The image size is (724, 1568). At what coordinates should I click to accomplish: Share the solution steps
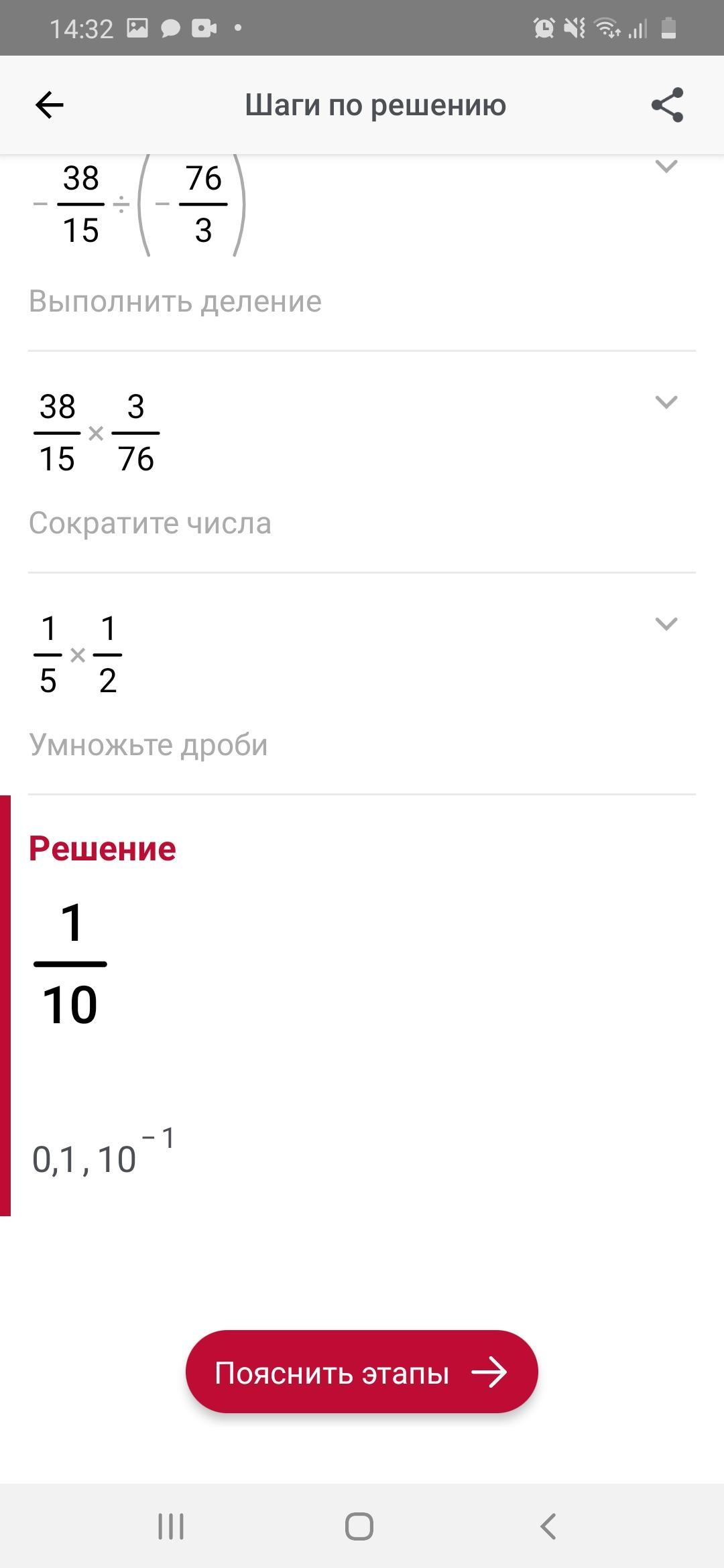point(667,105)
